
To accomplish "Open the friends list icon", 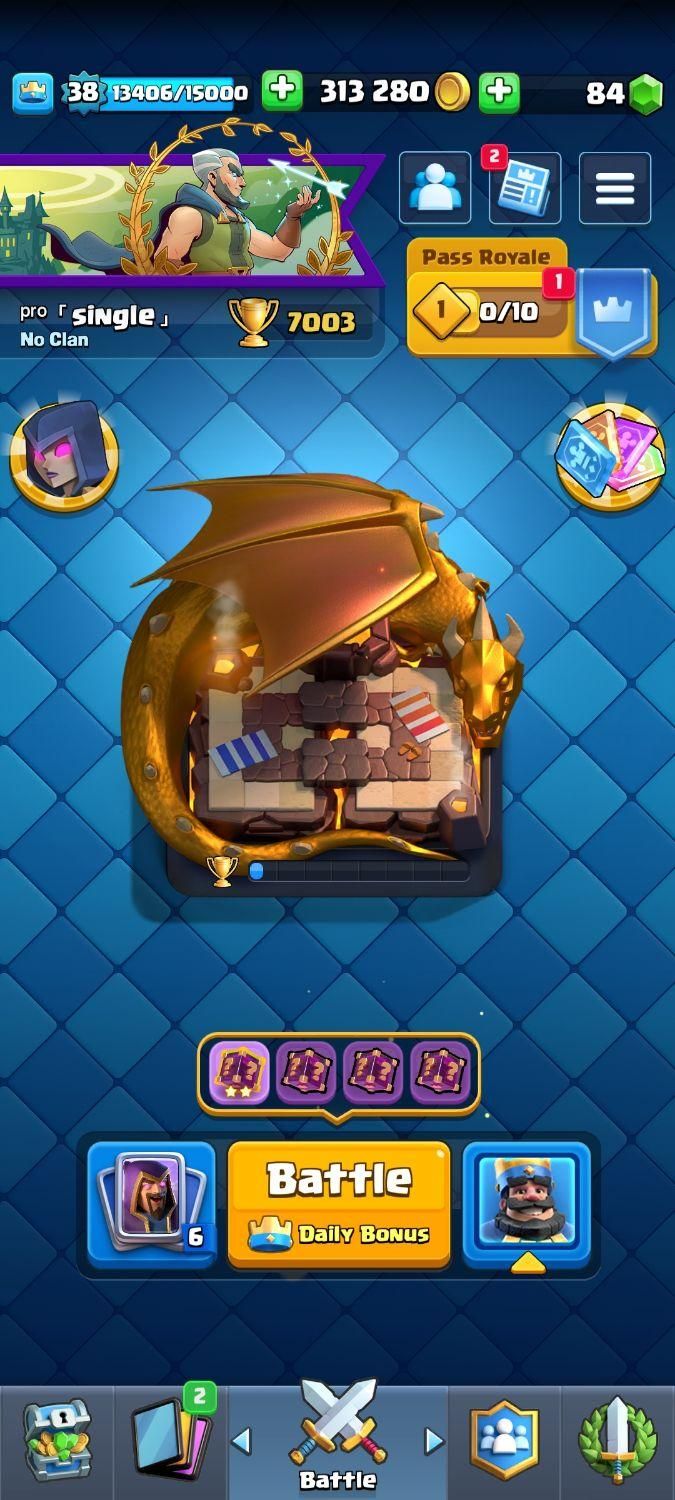I will pos(435,188).
